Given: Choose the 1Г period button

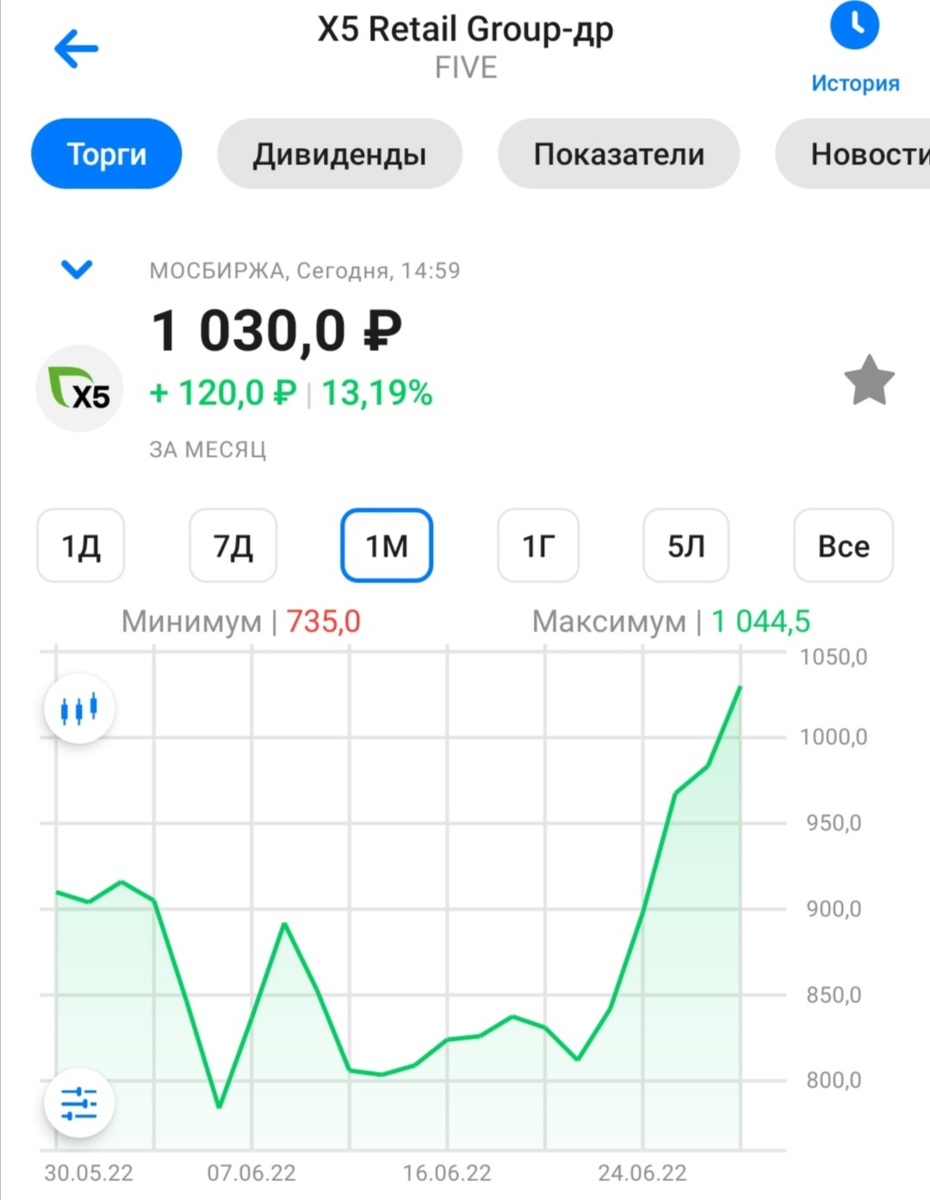Looking at the screenshot, I should 538,545.
